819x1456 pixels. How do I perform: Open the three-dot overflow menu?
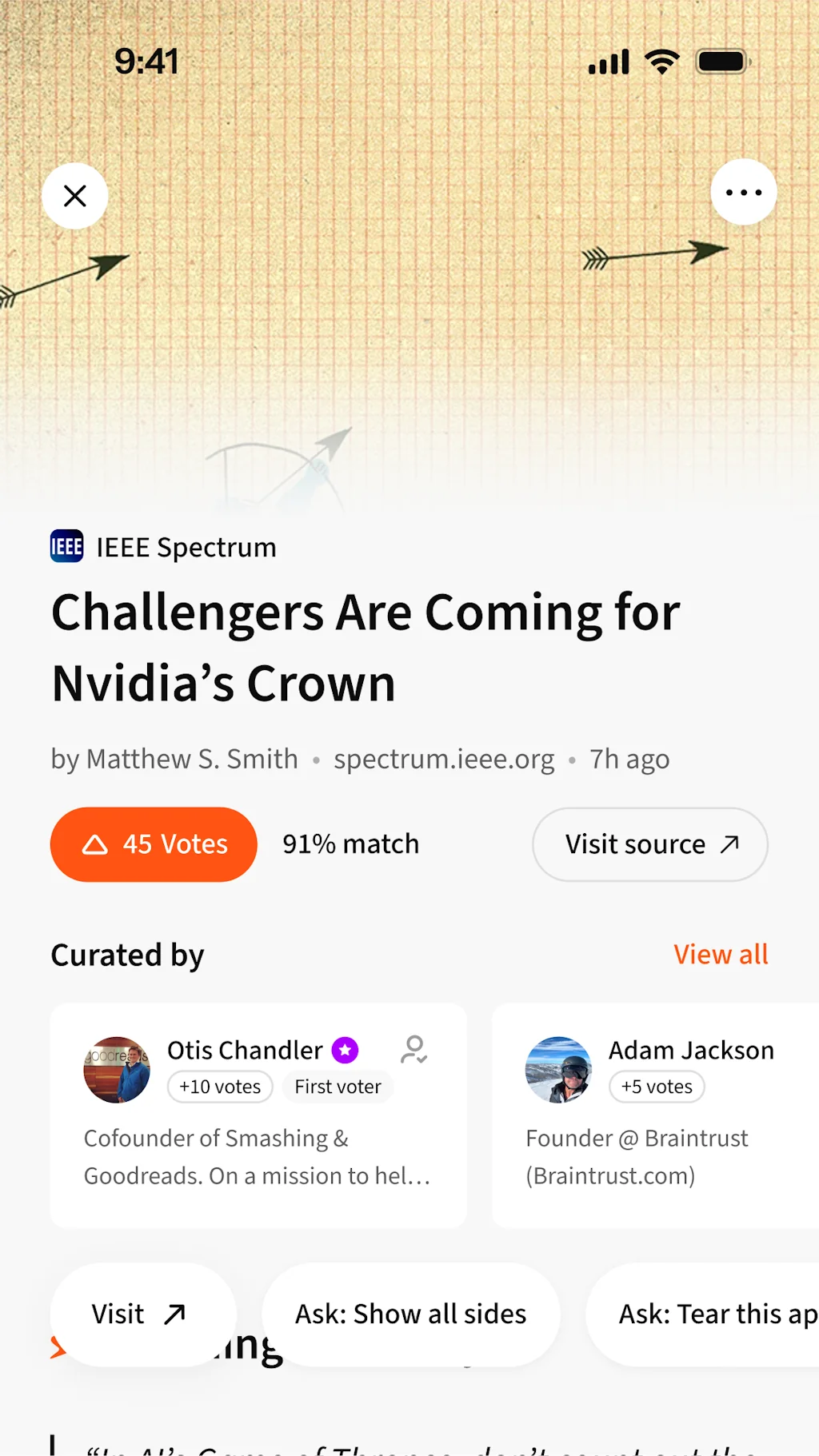743,193
